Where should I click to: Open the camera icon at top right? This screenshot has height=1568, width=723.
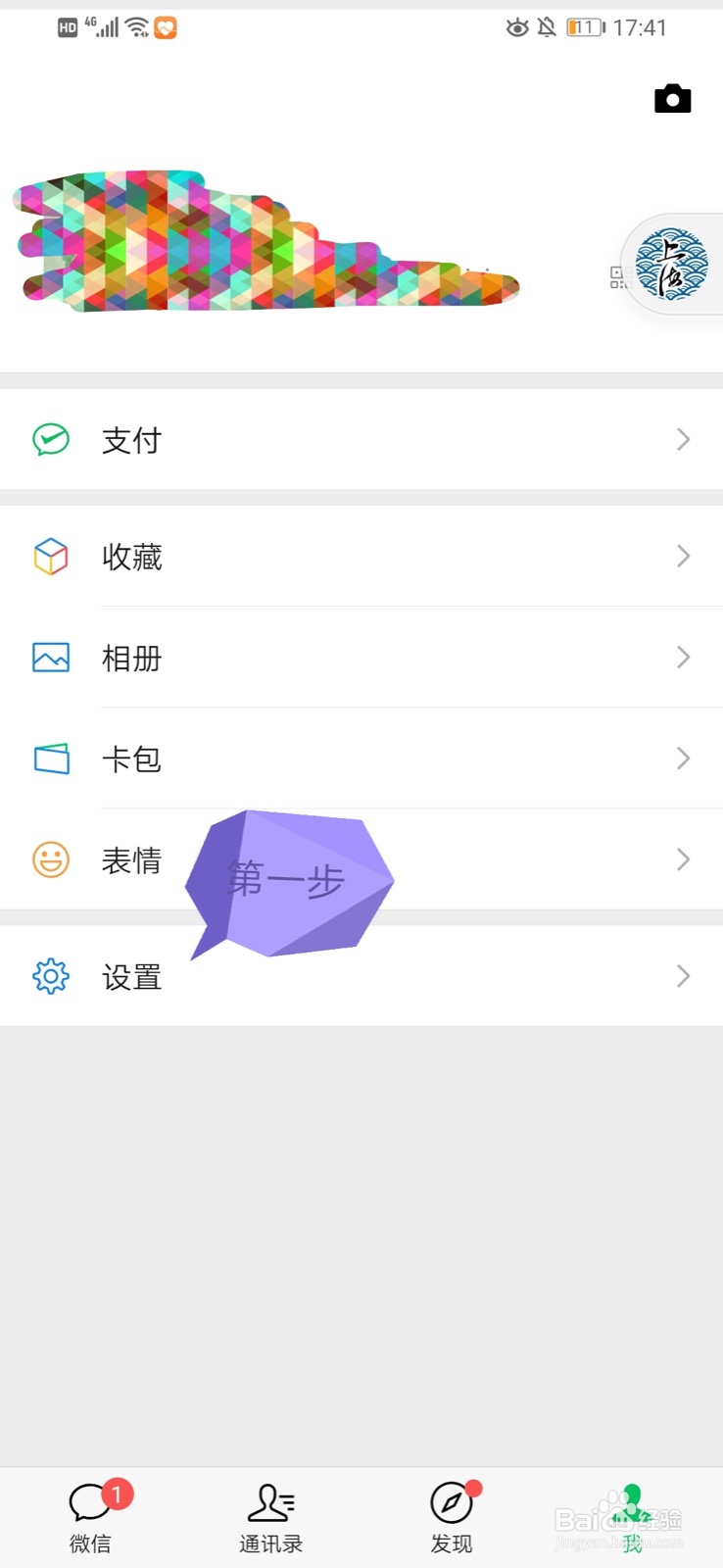[x=671, y=98]
